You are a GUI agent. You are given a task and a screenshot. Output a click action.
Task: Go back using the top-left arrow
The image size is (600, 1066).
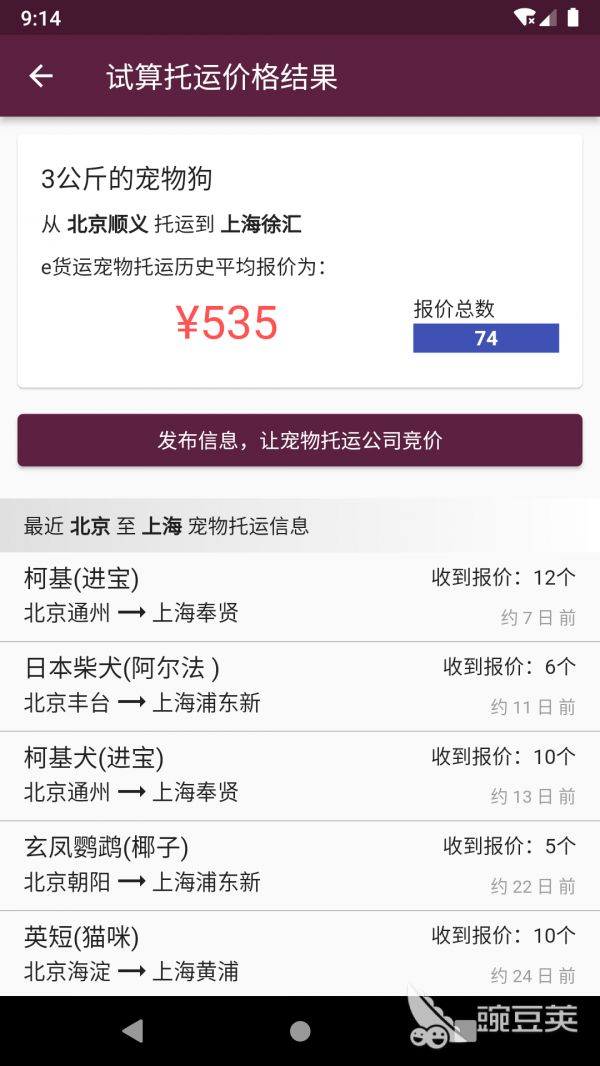(x=41, y=76)
